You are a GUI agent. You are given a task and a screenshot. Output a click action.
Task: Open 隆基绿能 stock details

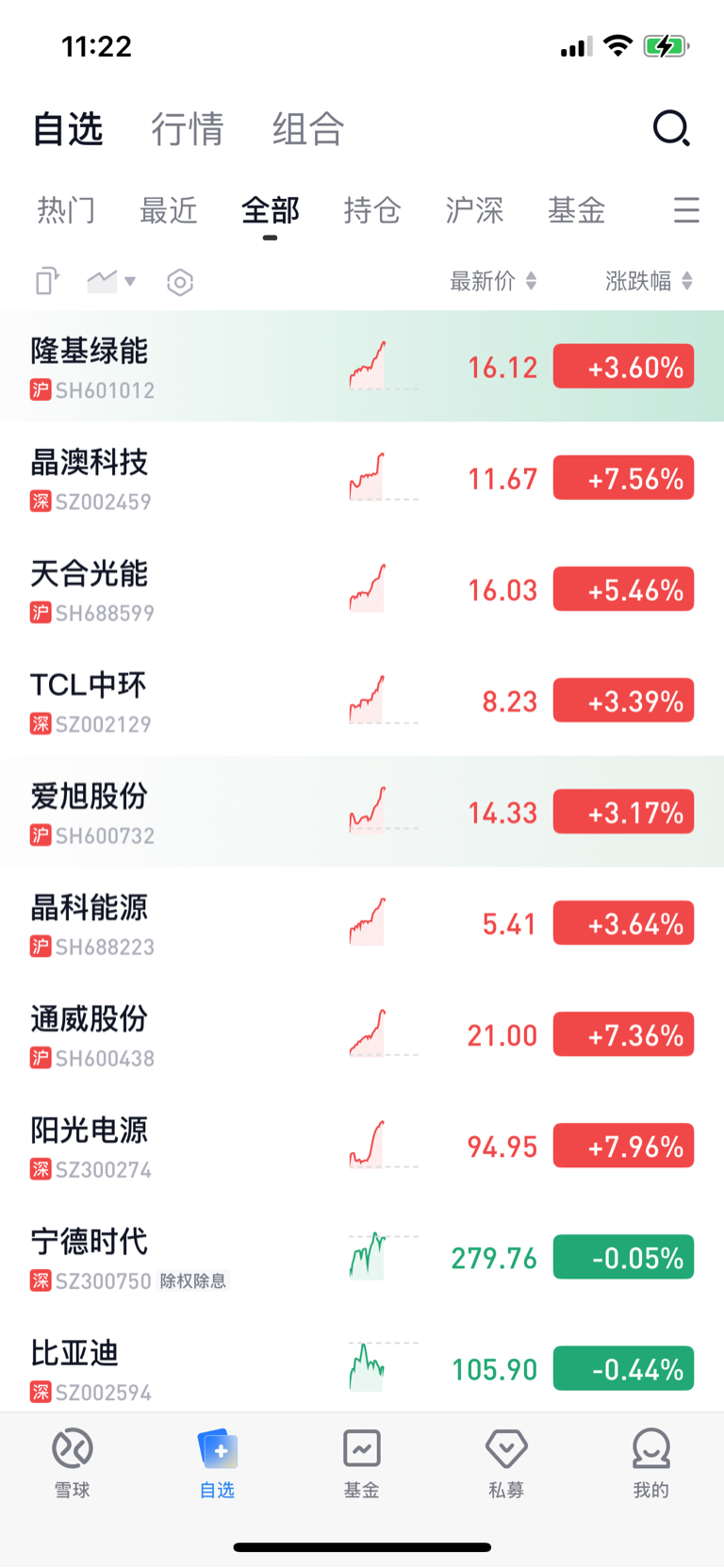click(x=362, y=367)
